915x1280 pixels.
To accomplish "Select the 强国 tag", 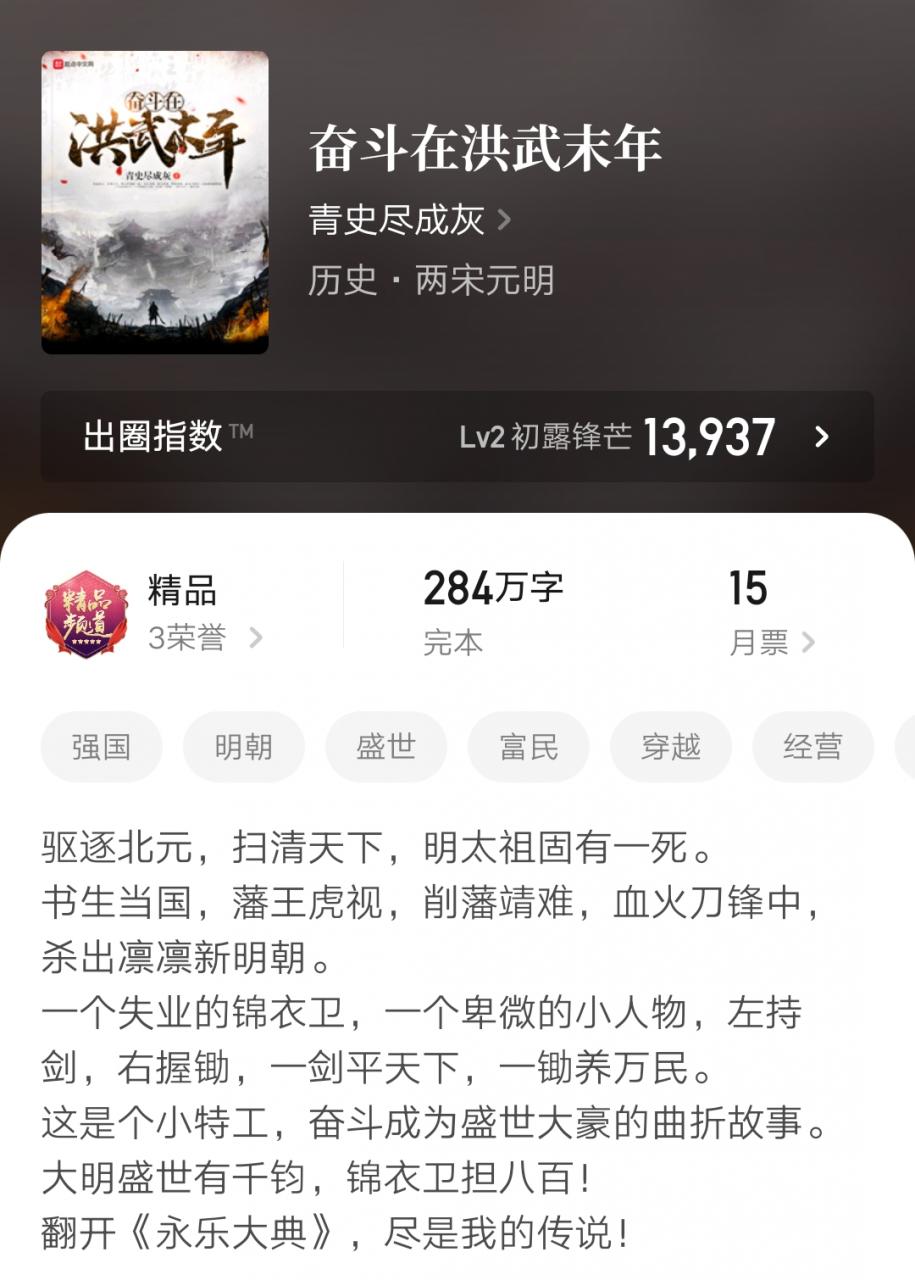I will tap(100, 746).
